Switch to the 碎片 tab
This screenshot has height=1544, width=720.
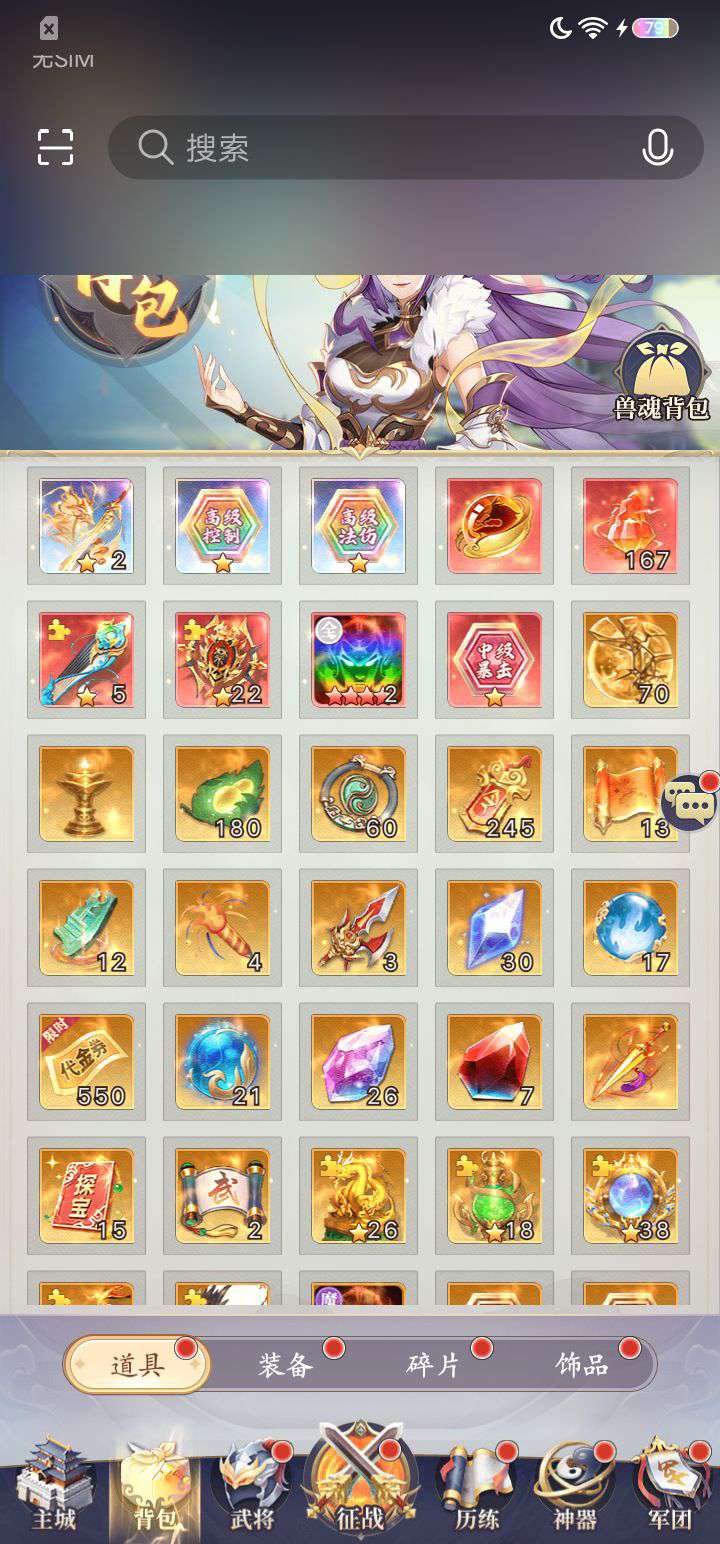[434, 1365]
